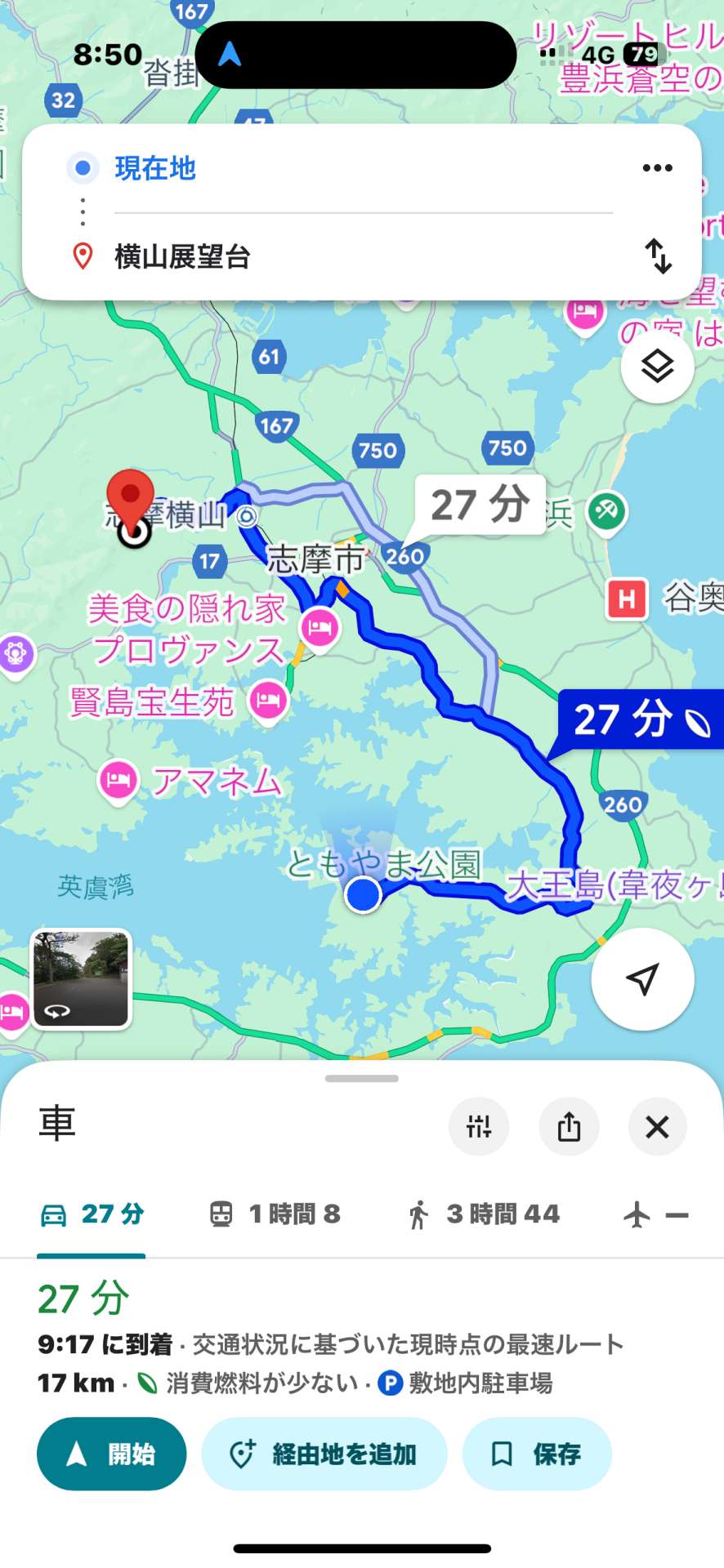Switch to transit tab 1 時間 8
Image resolution: width=724 pixels, height=1568 pixels.
coord(275,1214)
